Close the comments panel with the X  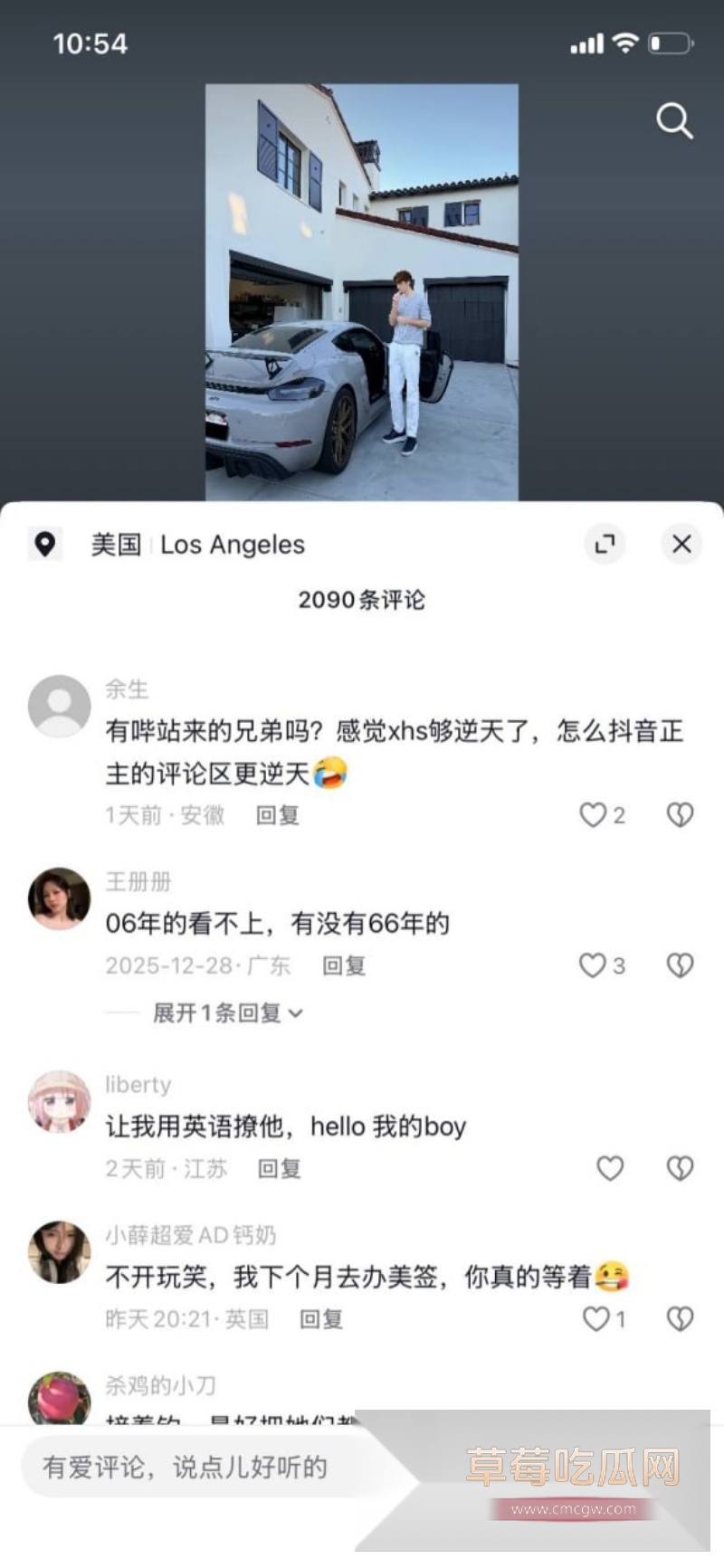click(x=681, y=544)
